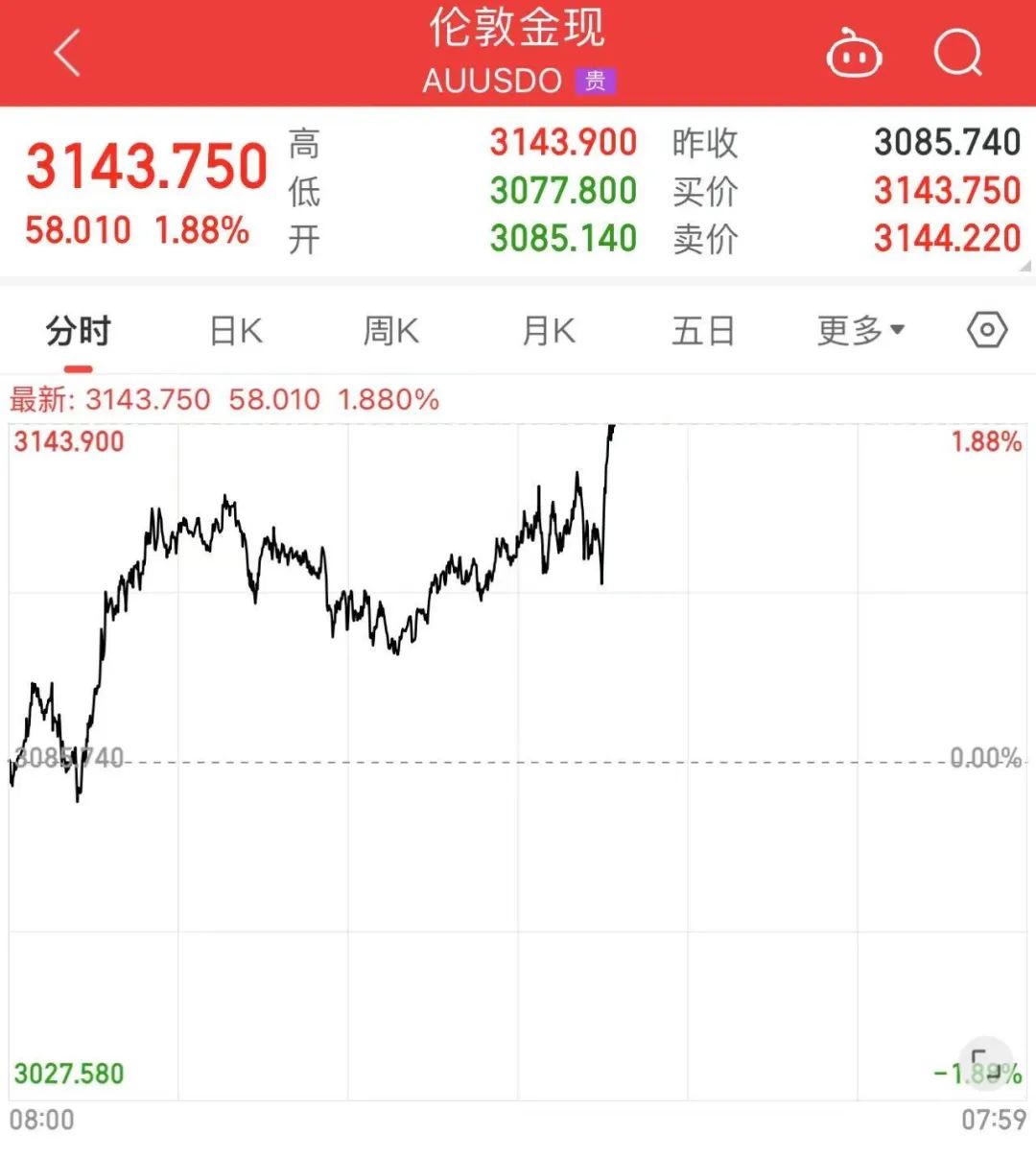Go back using the header arrow
Image resolution: width=1036 pixels, height=1158 pixels.
(x=67, y=52)
